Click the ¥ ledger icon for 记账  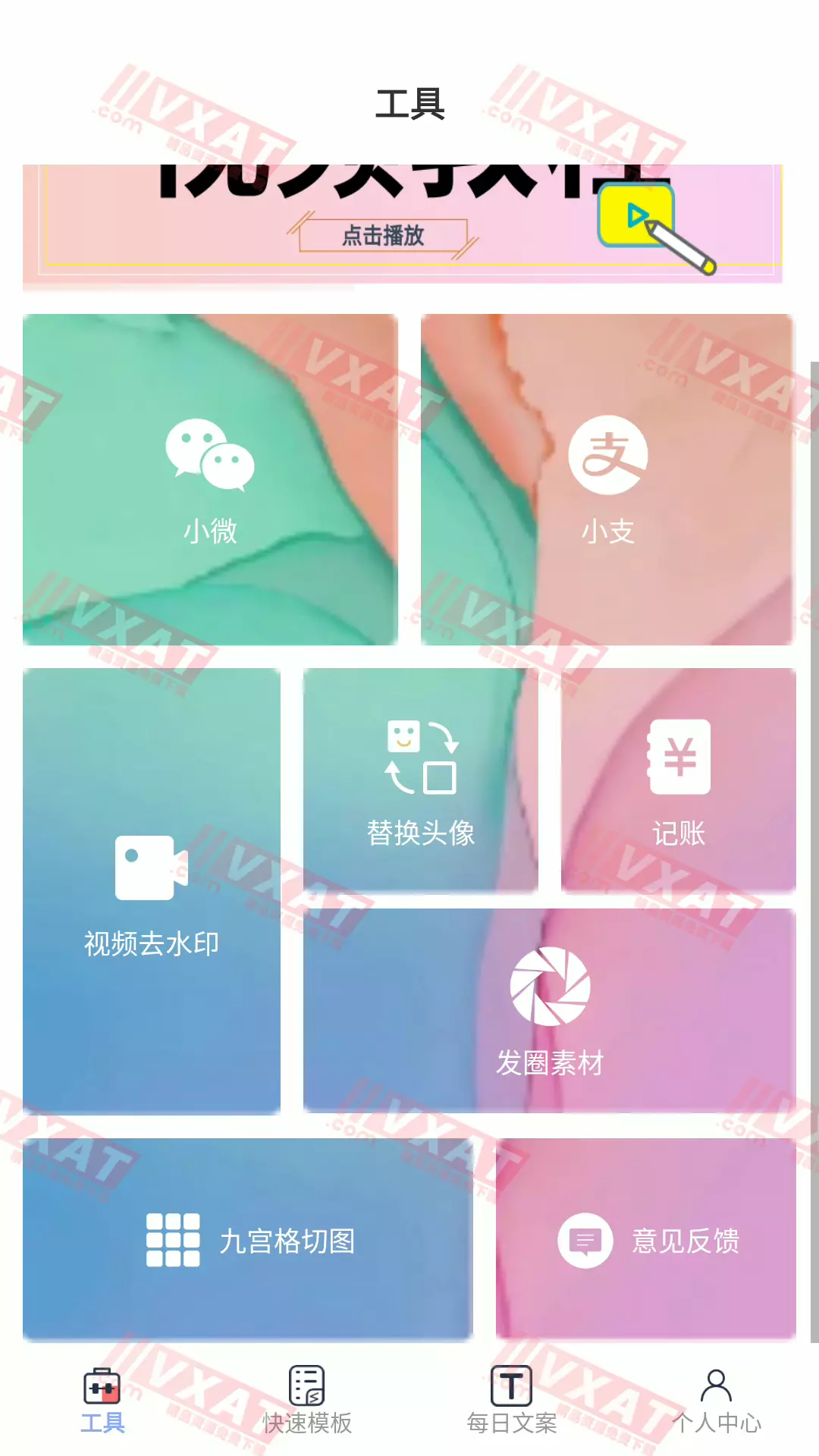[x=679, y=758]
